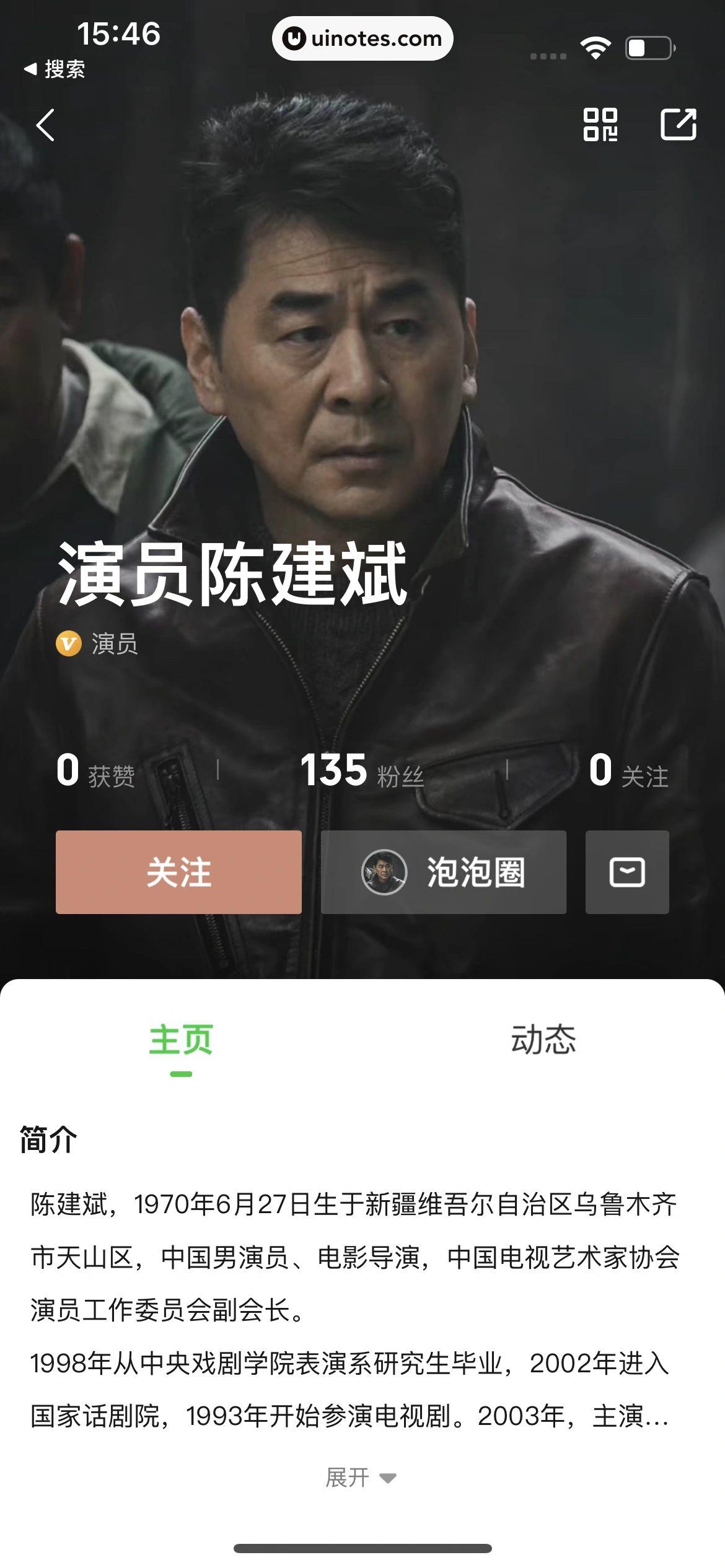Switch to the 动态 tab

point(543,1041)
